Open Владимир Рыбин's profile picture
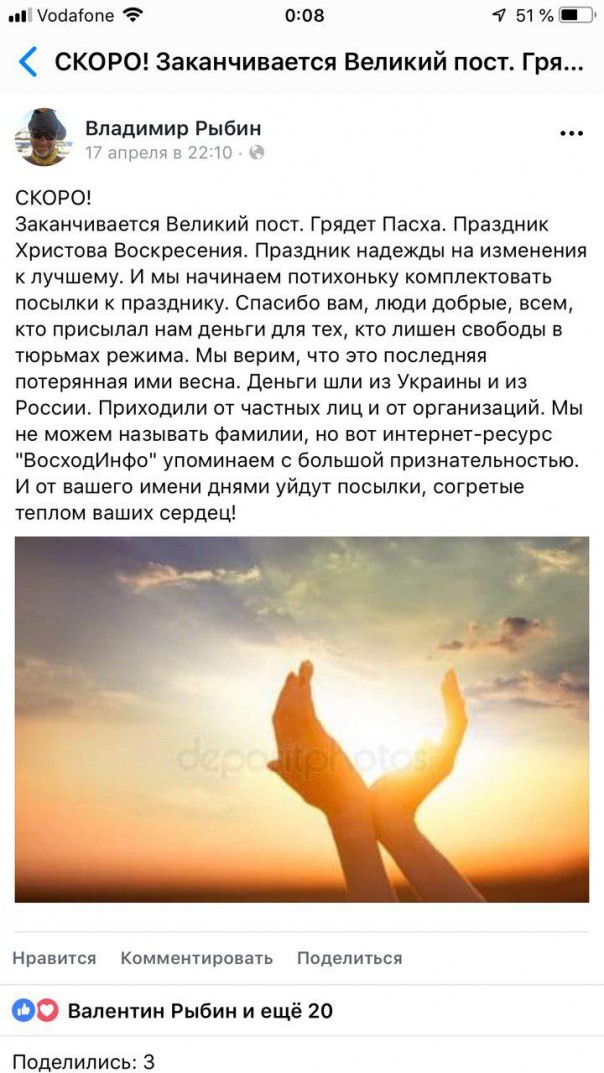604x1073 pixels. pos(43,136)
